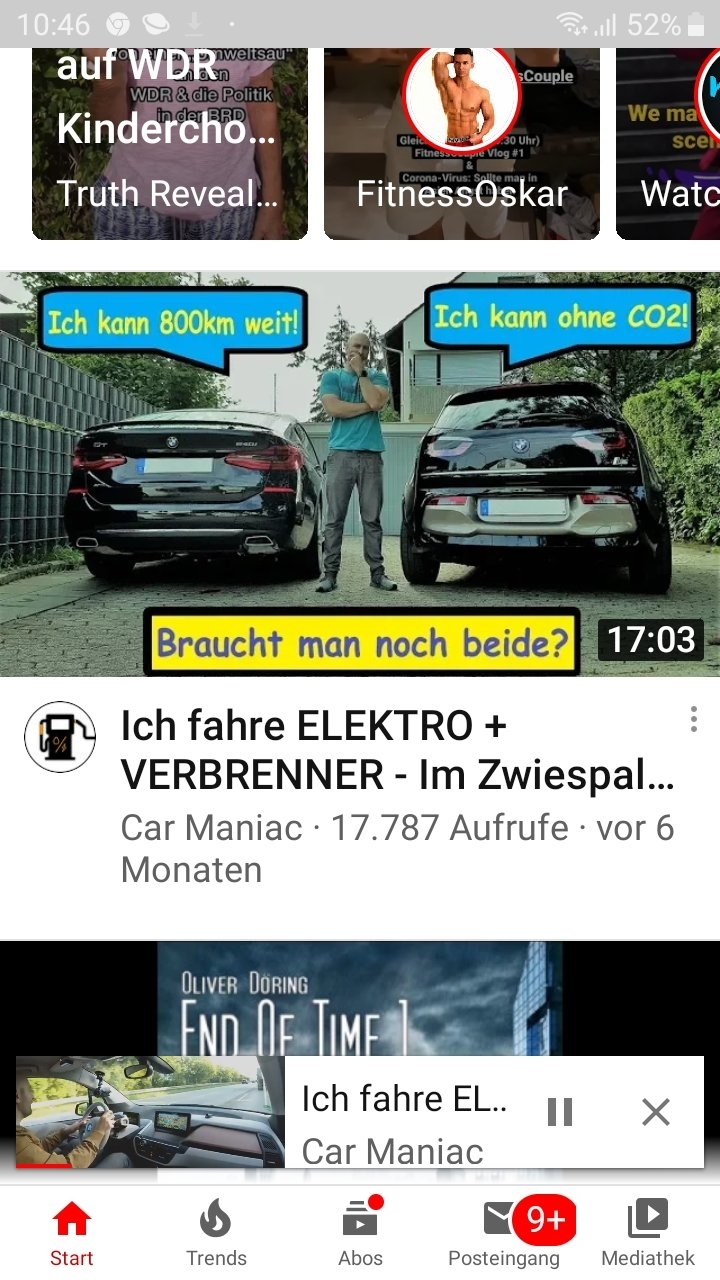Expand the miniplayer video preview
The width and height of the screenshot is (720, 1280).
click(x=150, y=1111)
